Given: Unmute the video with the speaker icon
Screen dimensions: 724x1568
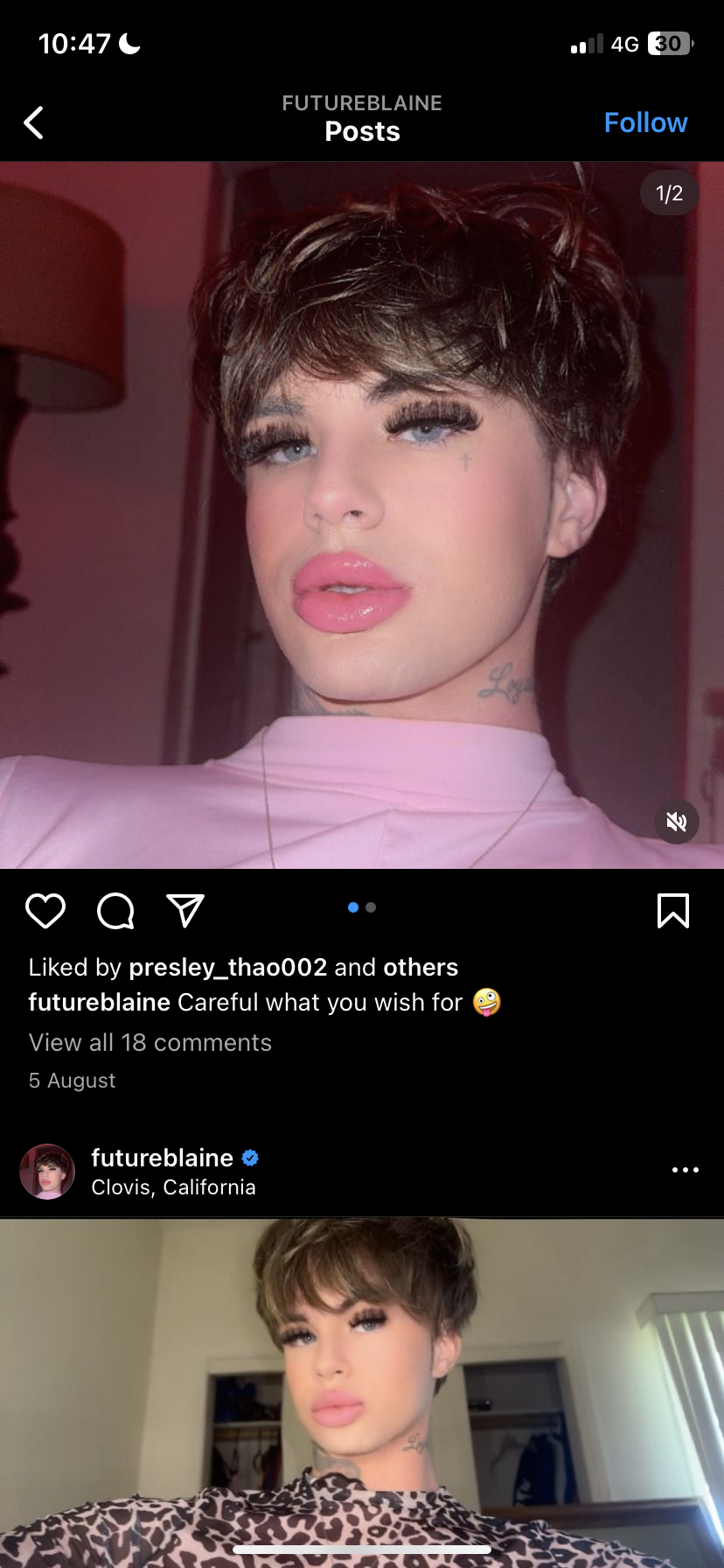Looking at the screenshot, I should [676, 822].
